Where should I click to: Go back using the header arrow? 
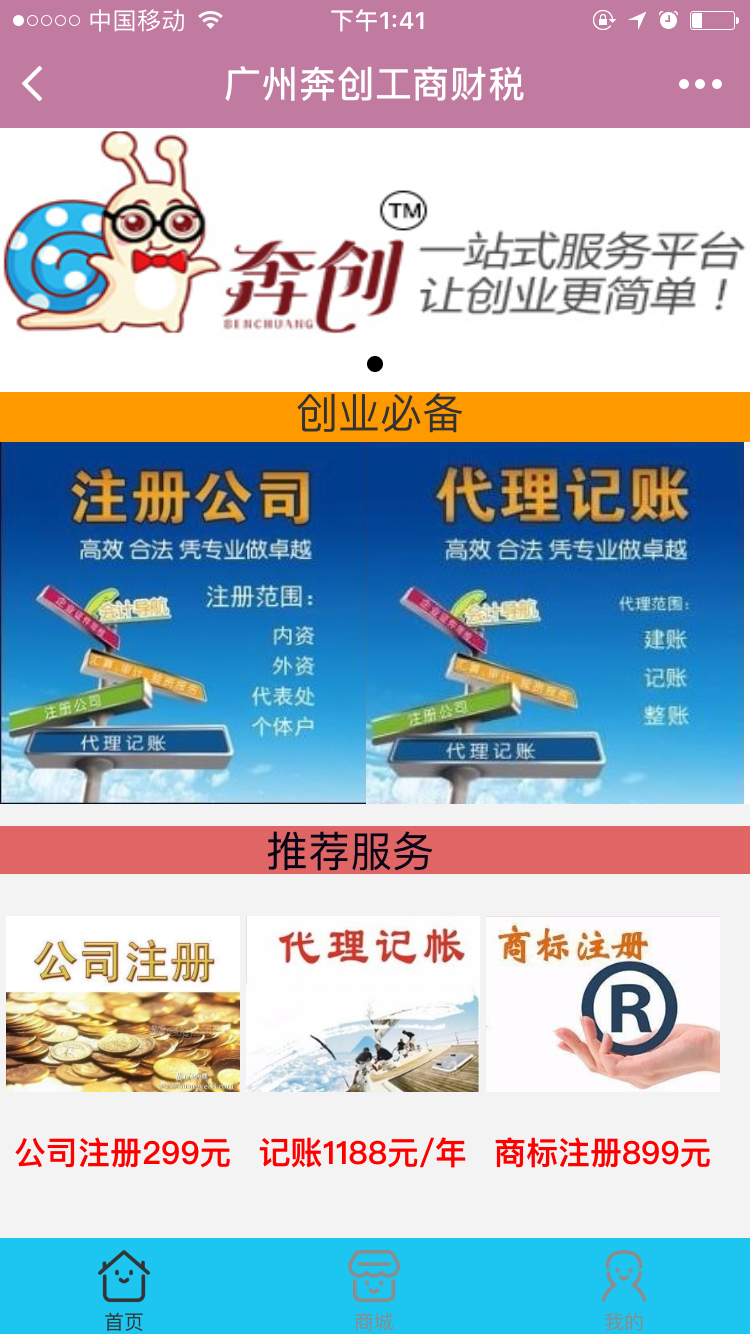pyautogui.click(x=33, y=84)
